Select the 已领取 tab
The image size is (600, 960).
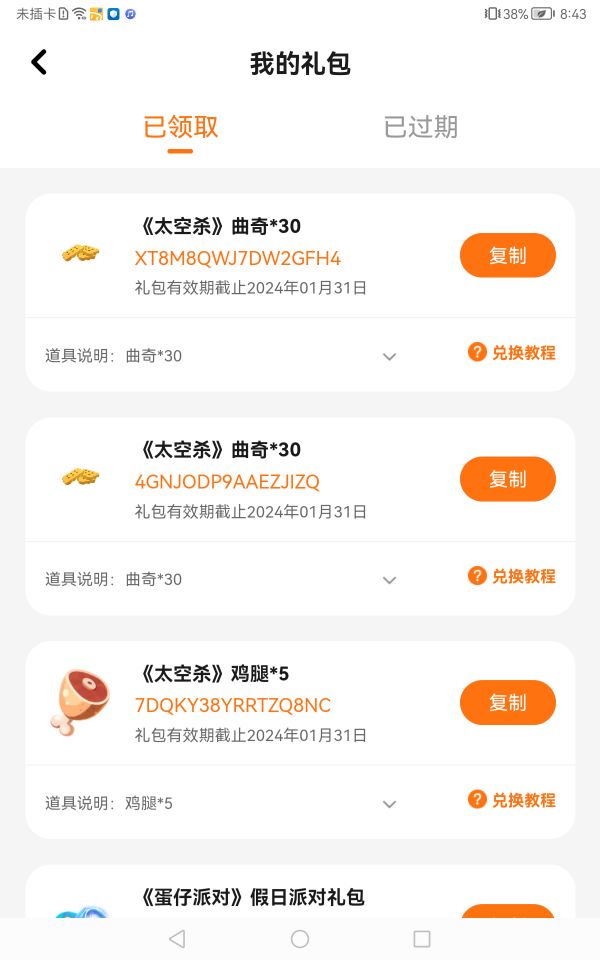(180, 128)
